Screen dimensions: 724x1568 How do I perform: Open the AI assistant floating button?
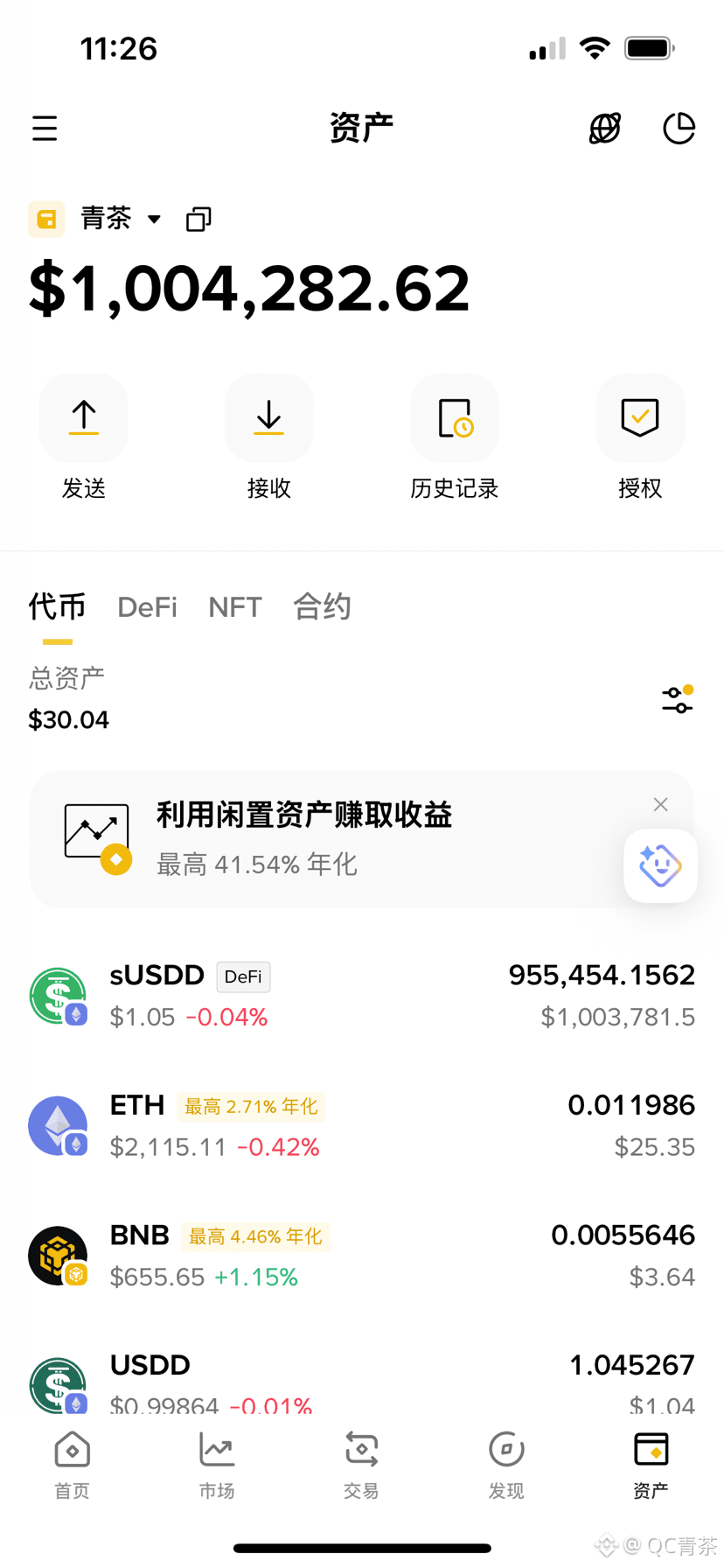pos(661,866)
